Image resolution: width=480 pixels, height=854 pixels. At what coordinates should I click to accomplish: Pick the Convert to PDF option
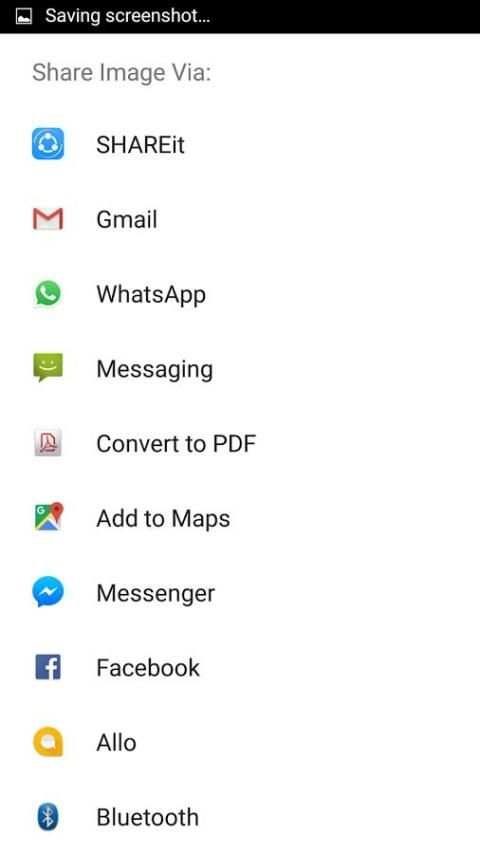(240, 443)
